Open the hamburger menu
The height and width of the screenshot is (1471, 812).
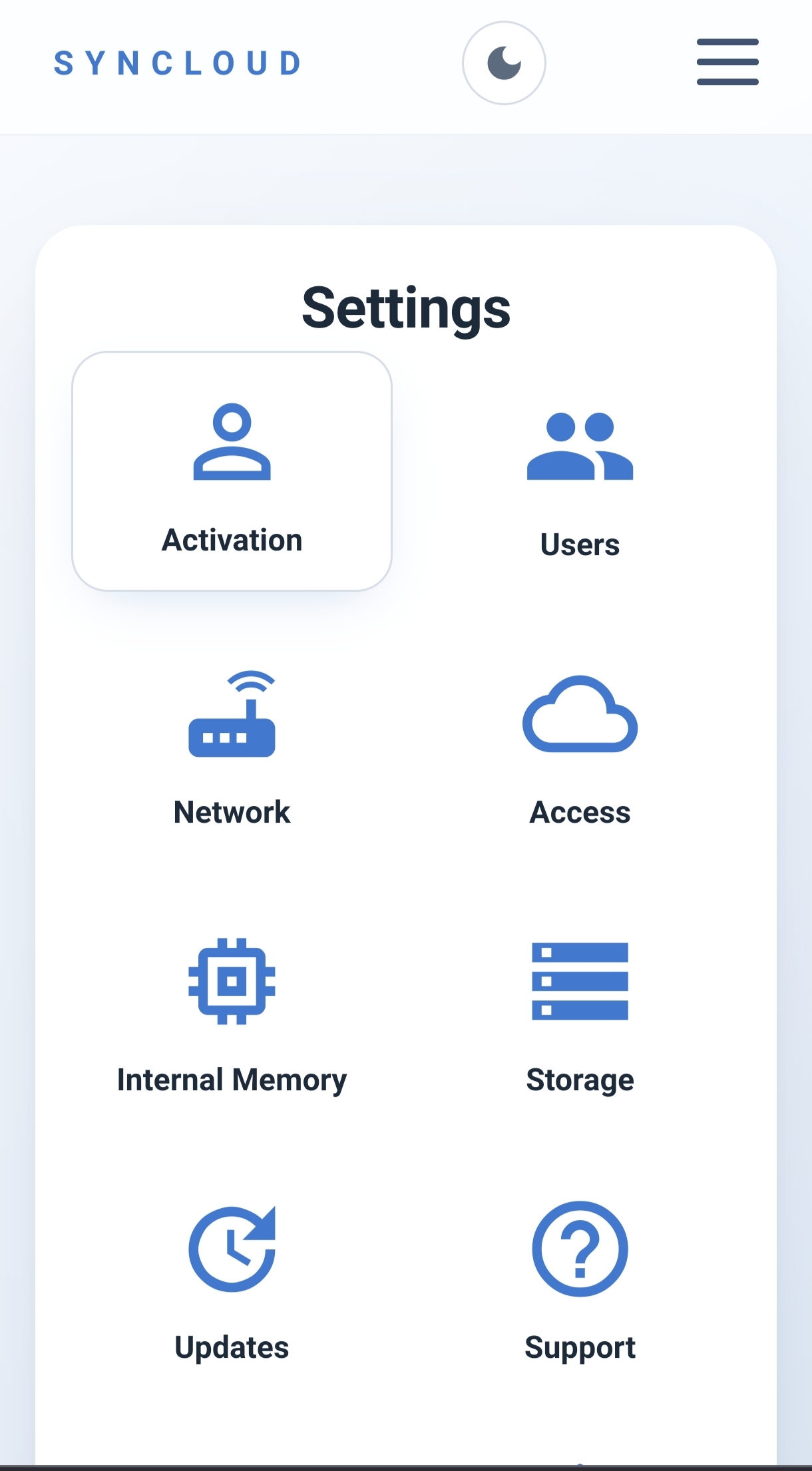pos(727,62)
